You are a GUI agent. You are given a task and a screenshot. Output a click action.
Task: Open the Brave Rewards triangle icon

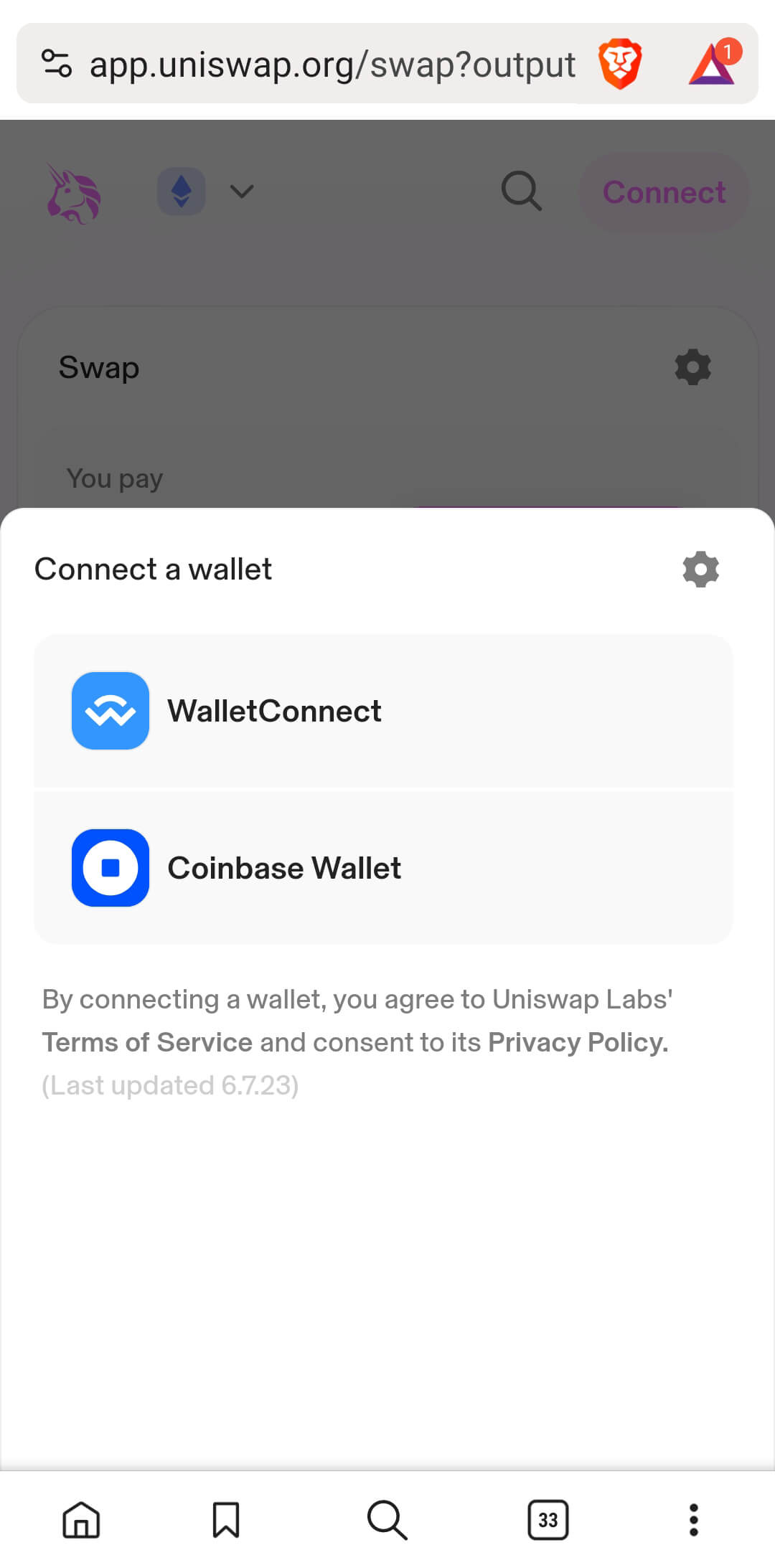pos(713,65)
